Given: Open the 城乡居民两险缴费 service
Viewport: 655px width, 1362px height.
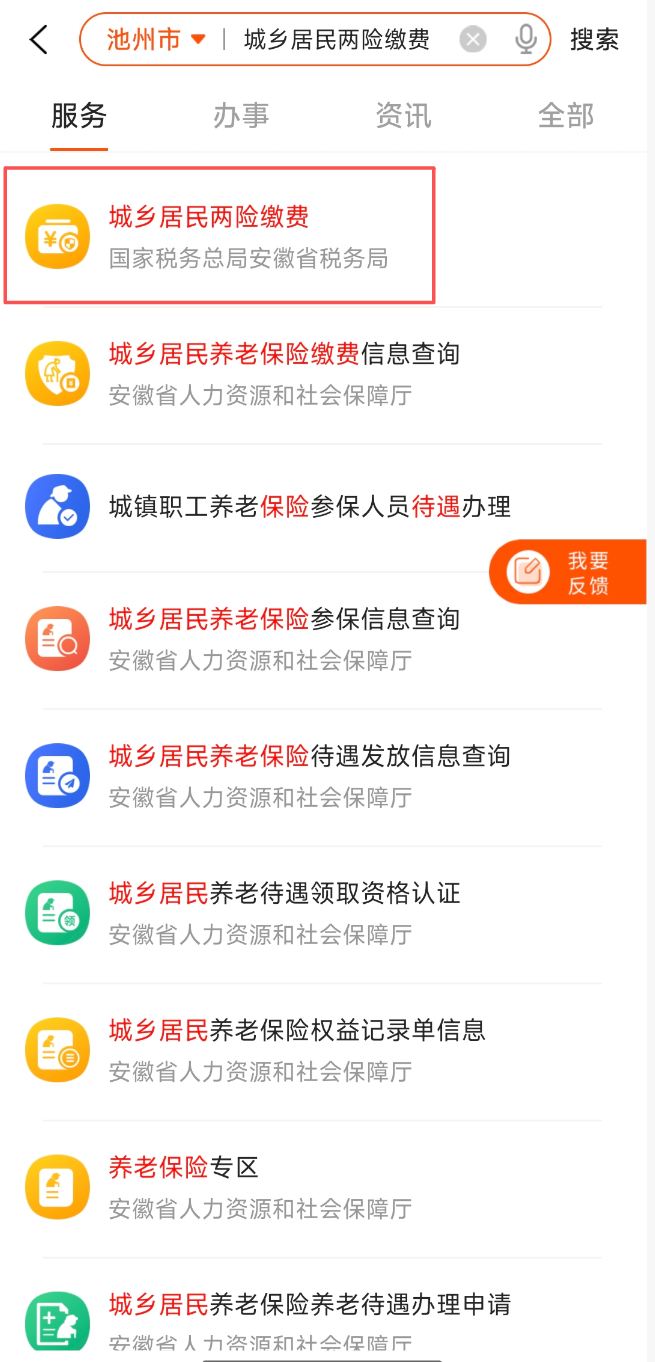Looking at the screenshot, I should pyautogui.click(x=220, y=236).
